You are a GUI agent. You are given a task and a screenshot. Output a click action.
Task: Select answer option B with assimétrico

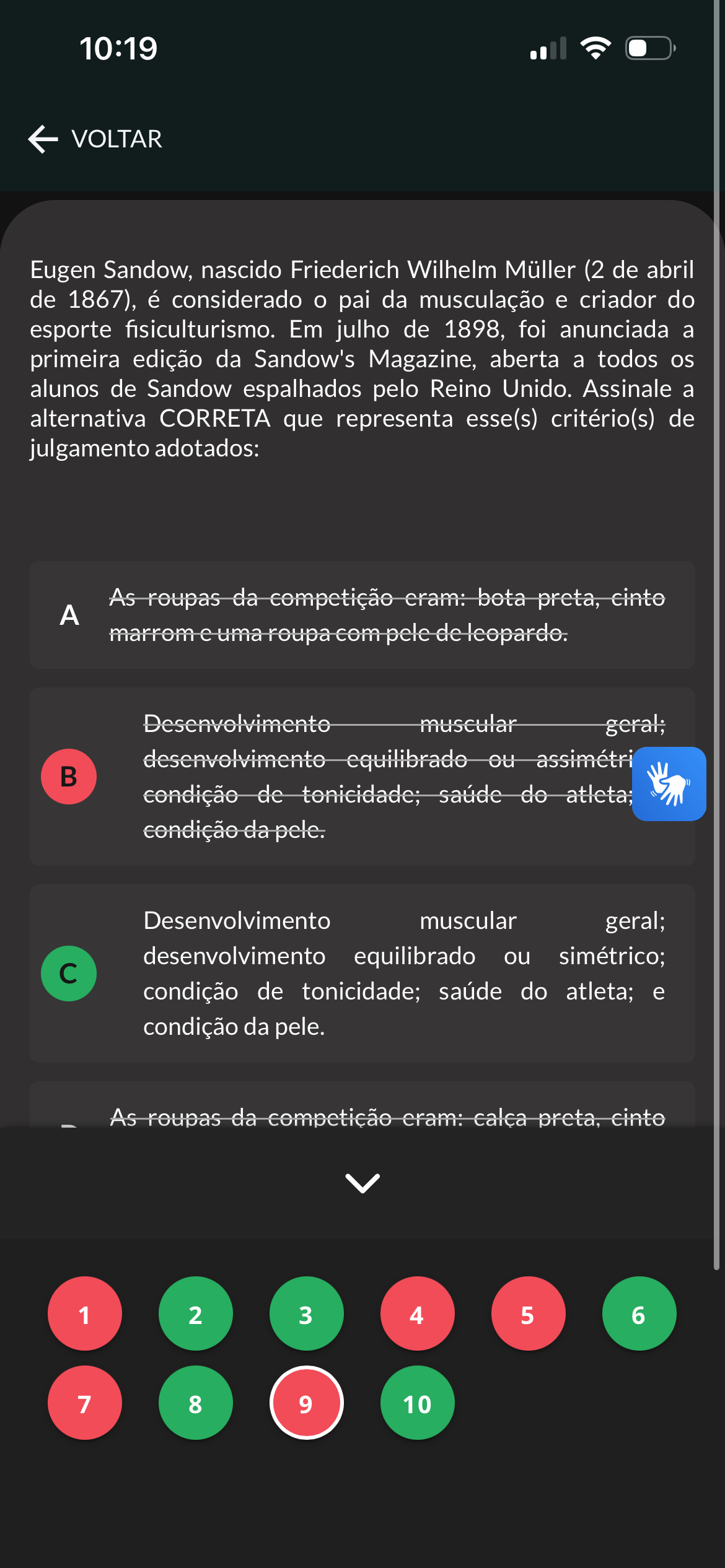362,777
